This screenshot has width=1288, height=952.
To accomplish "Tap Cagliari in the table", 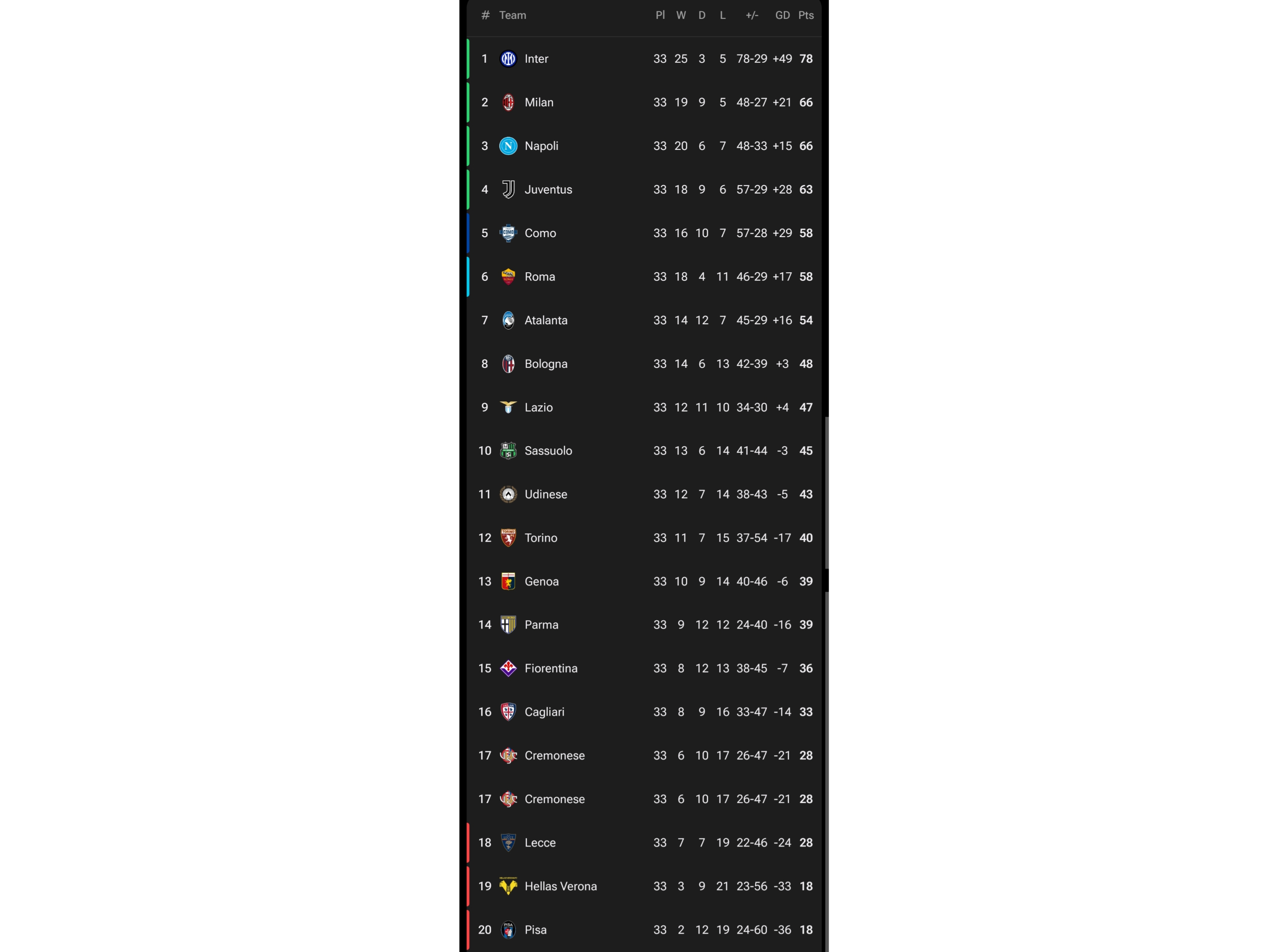I will 544,712.
